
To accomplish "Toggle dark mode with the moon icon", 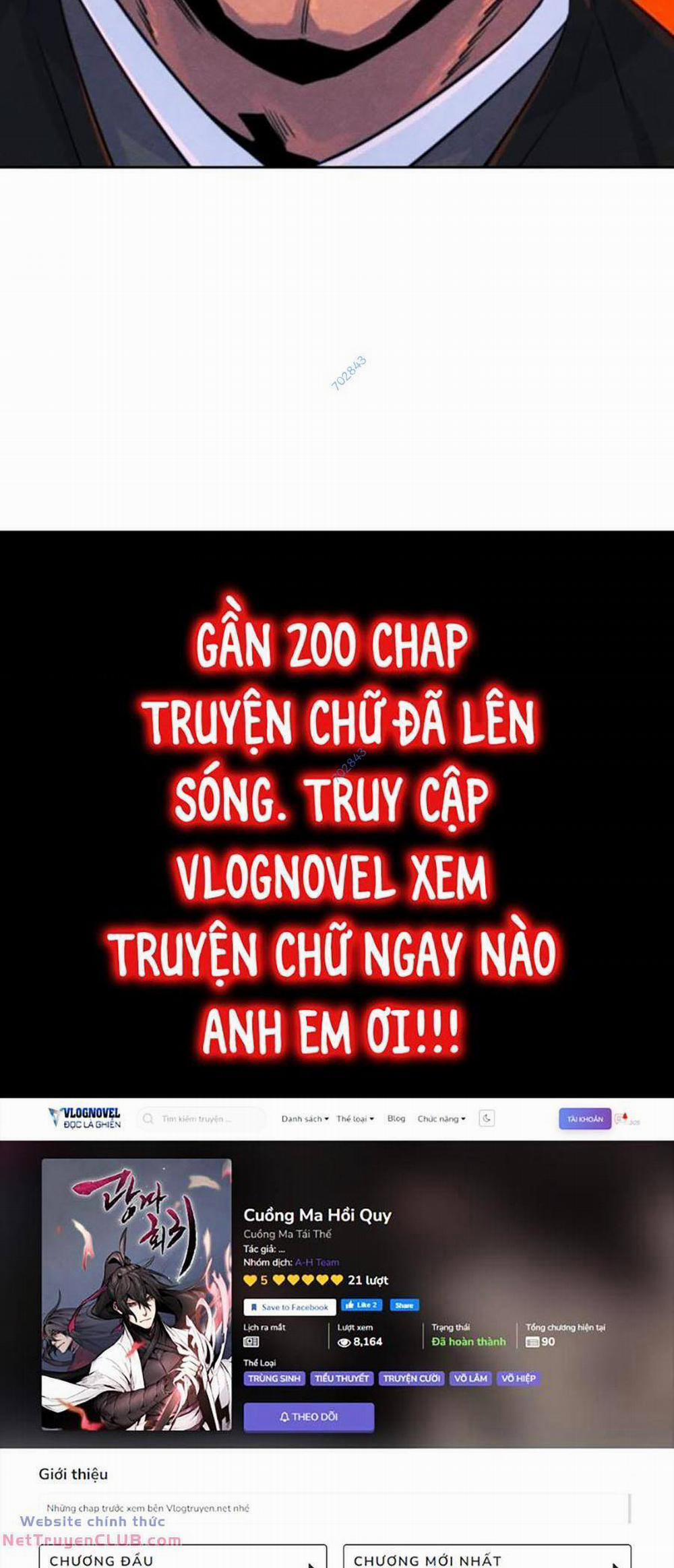I will pyautogui.click(x=486, y=1118).
